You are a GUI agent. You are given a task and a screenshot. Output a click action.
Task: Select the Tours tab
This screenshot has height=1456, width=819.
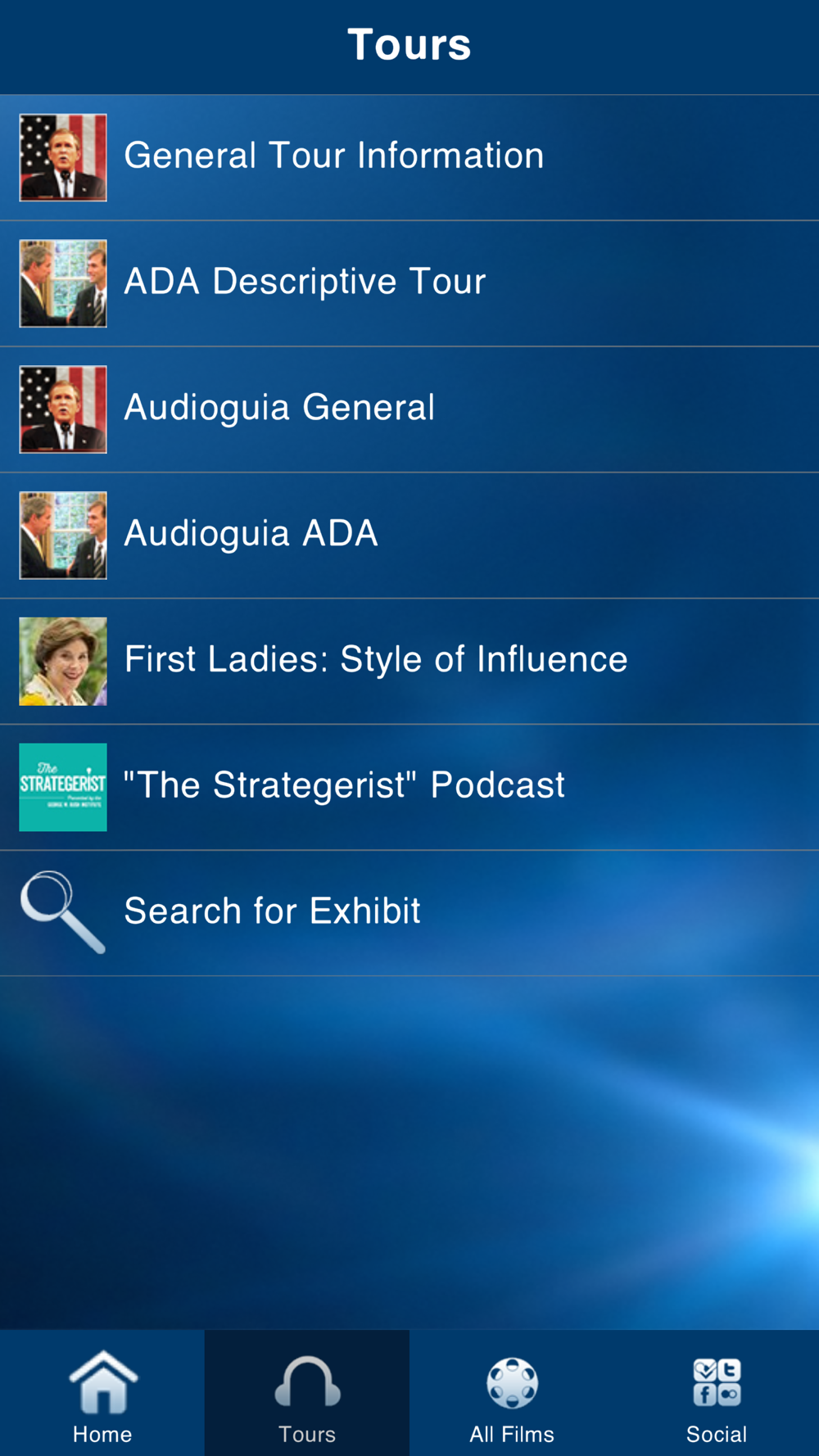(x=307, y=1393)
